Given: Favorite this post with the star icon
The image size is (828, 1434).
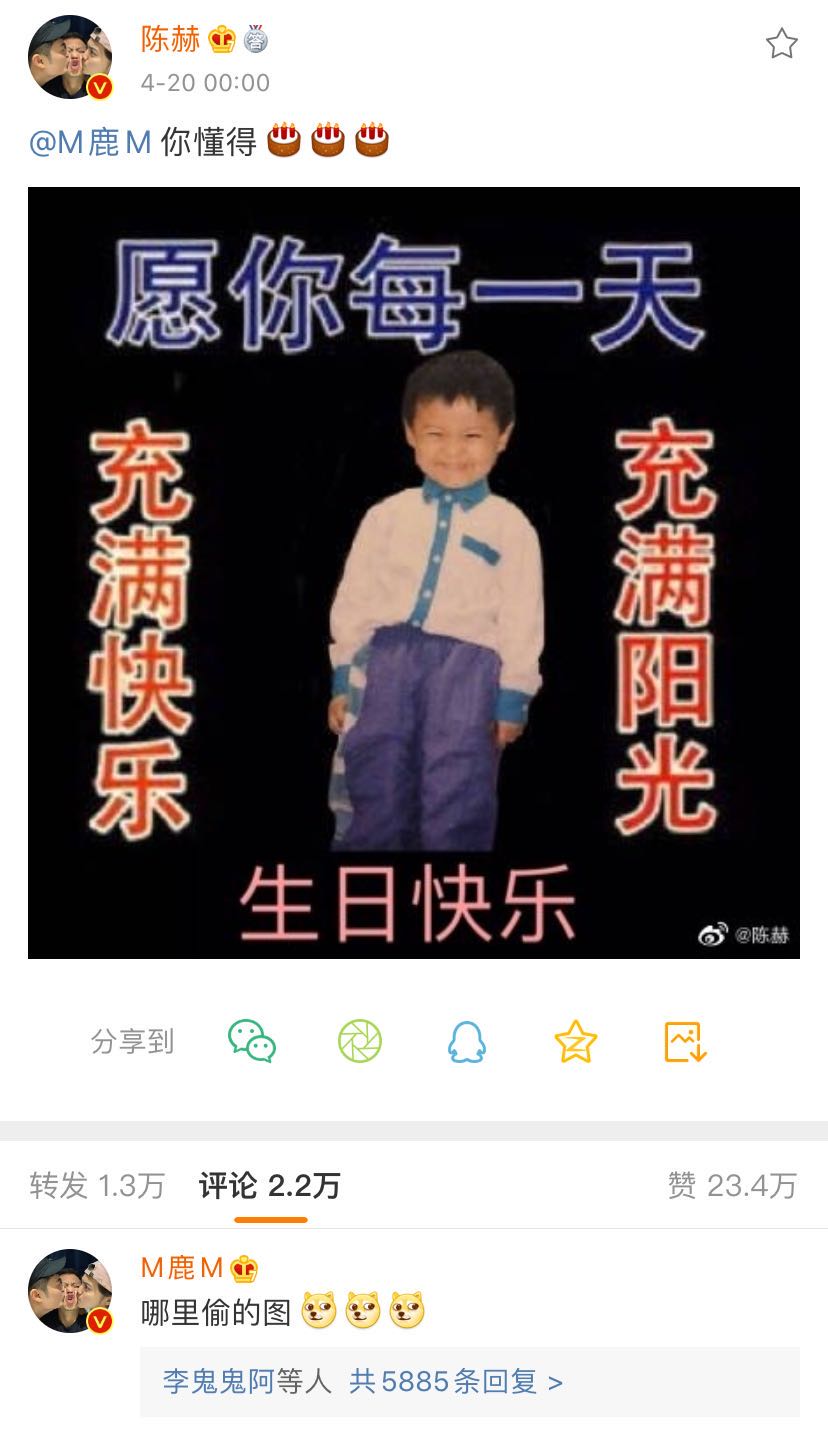Looking at the screenshot, I should point(781,44).
